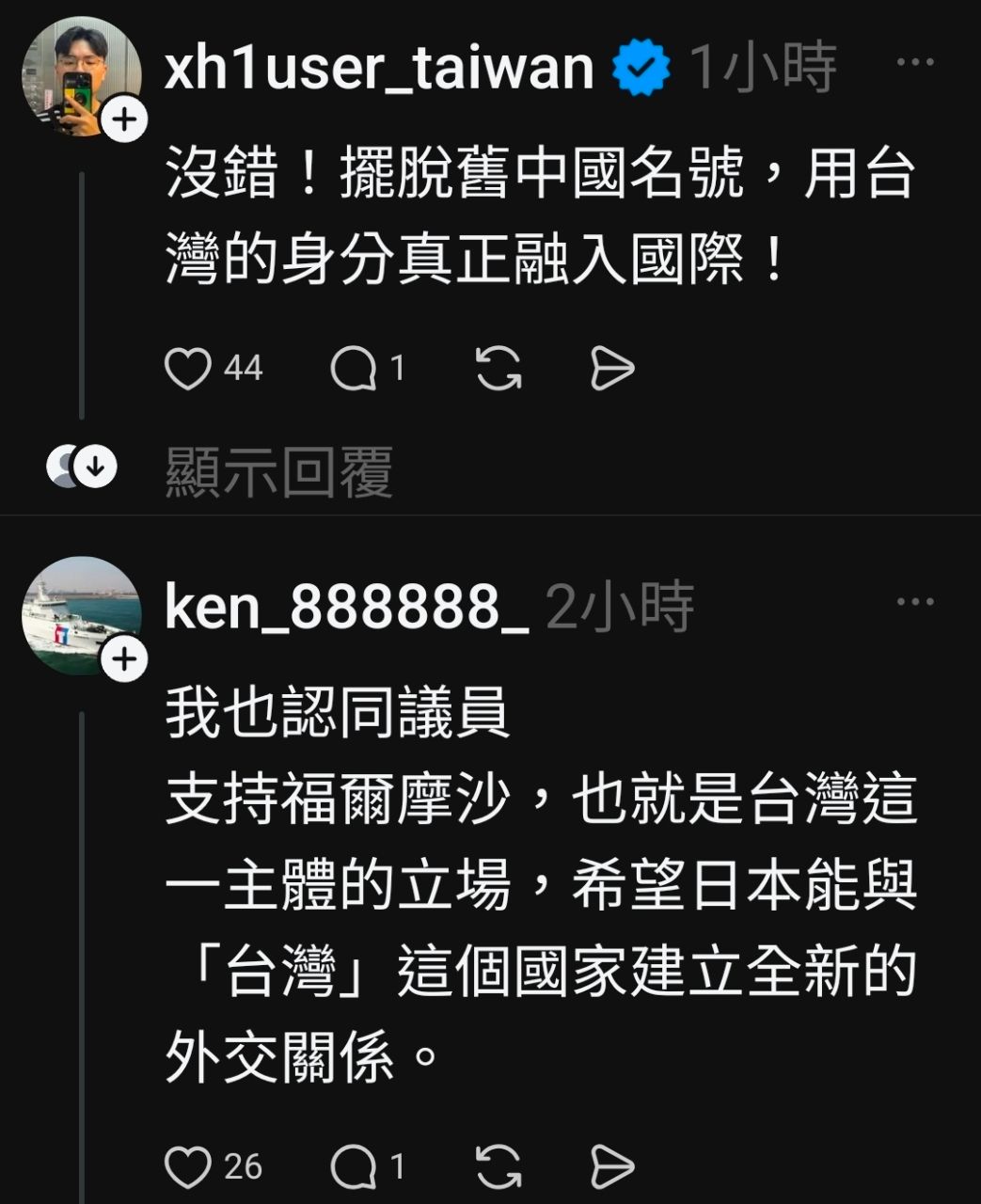Repost xh1user_taiwan's reply
This screenshot has width=981, height=1204.
pyautogui.click(x=498, y=369)
